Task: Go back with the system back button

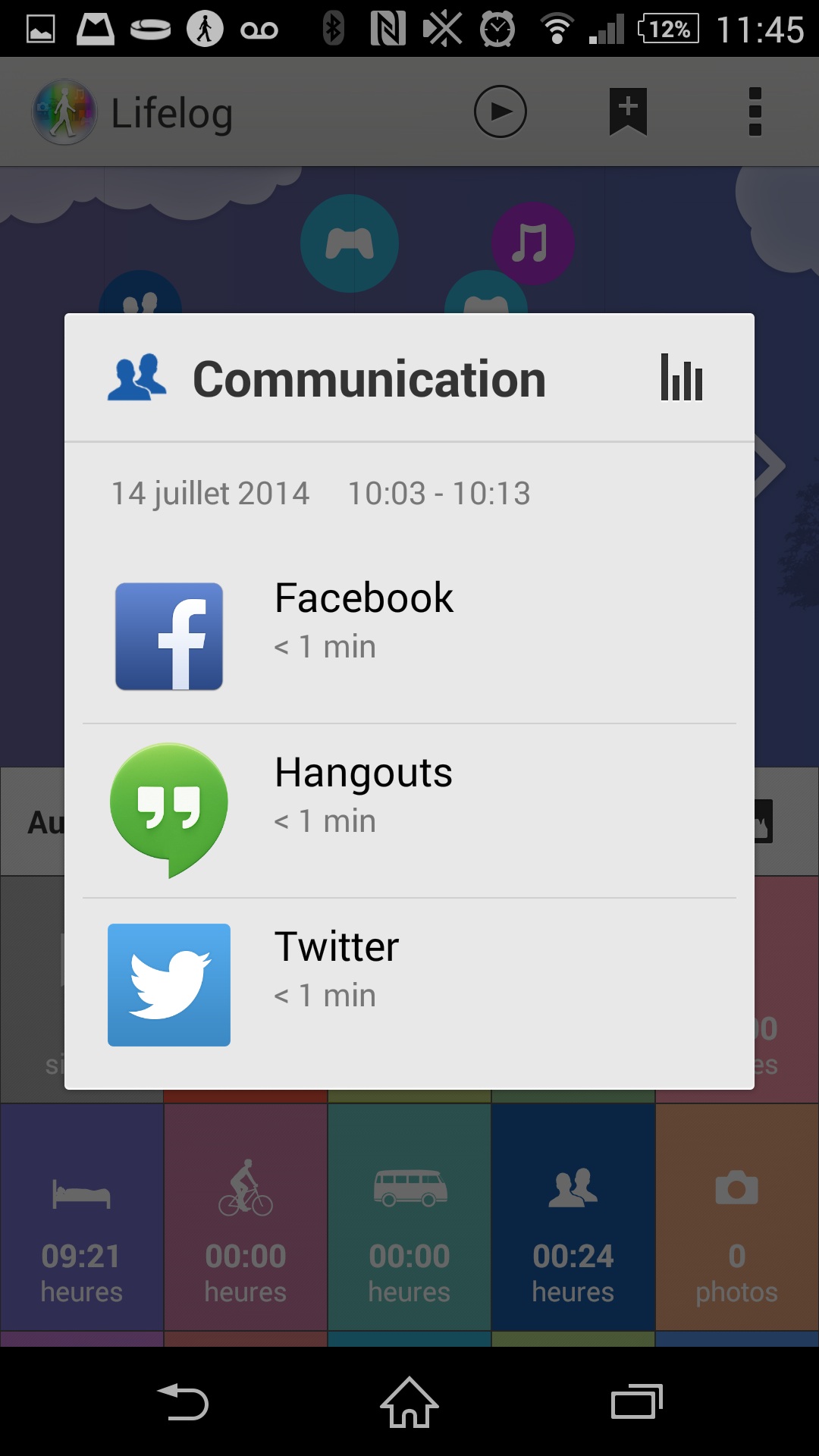Action: pos(183,1402)
